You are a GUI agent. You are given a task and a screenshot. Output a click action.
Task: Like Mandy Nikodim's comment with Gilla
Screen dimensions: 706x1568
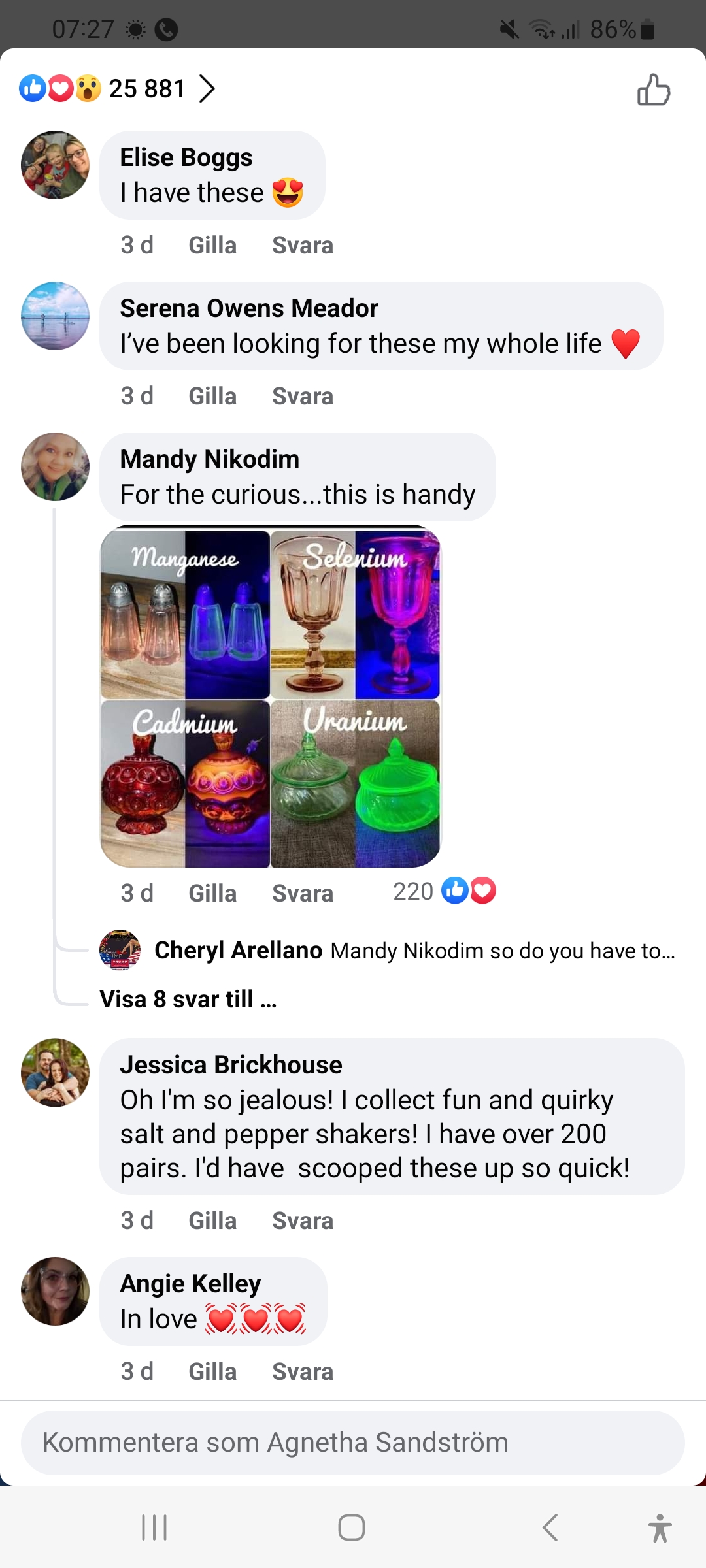(x=212, y=893)
